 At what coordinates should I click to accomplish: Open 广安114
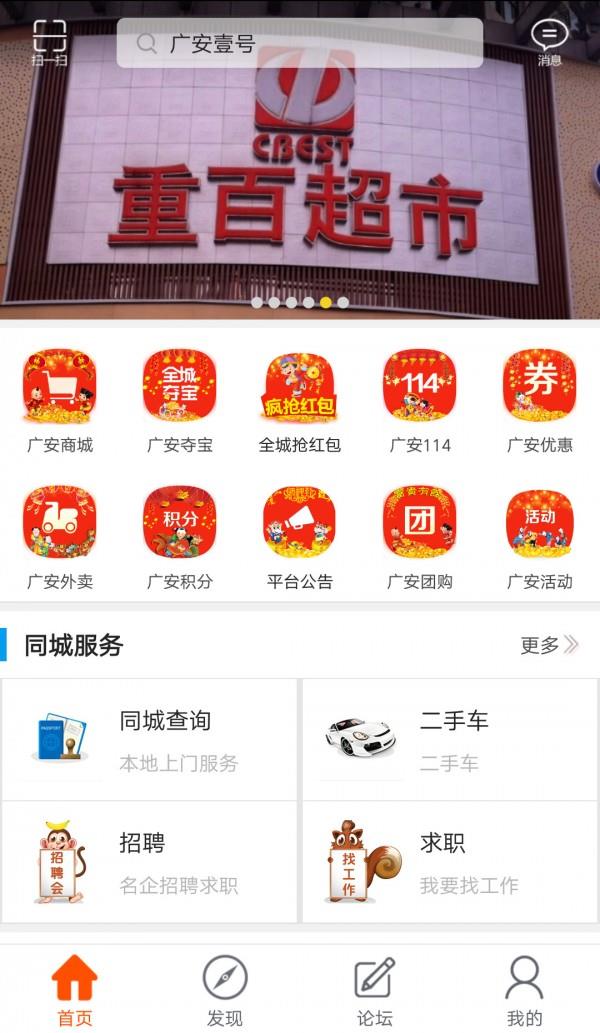coord(420,400)
